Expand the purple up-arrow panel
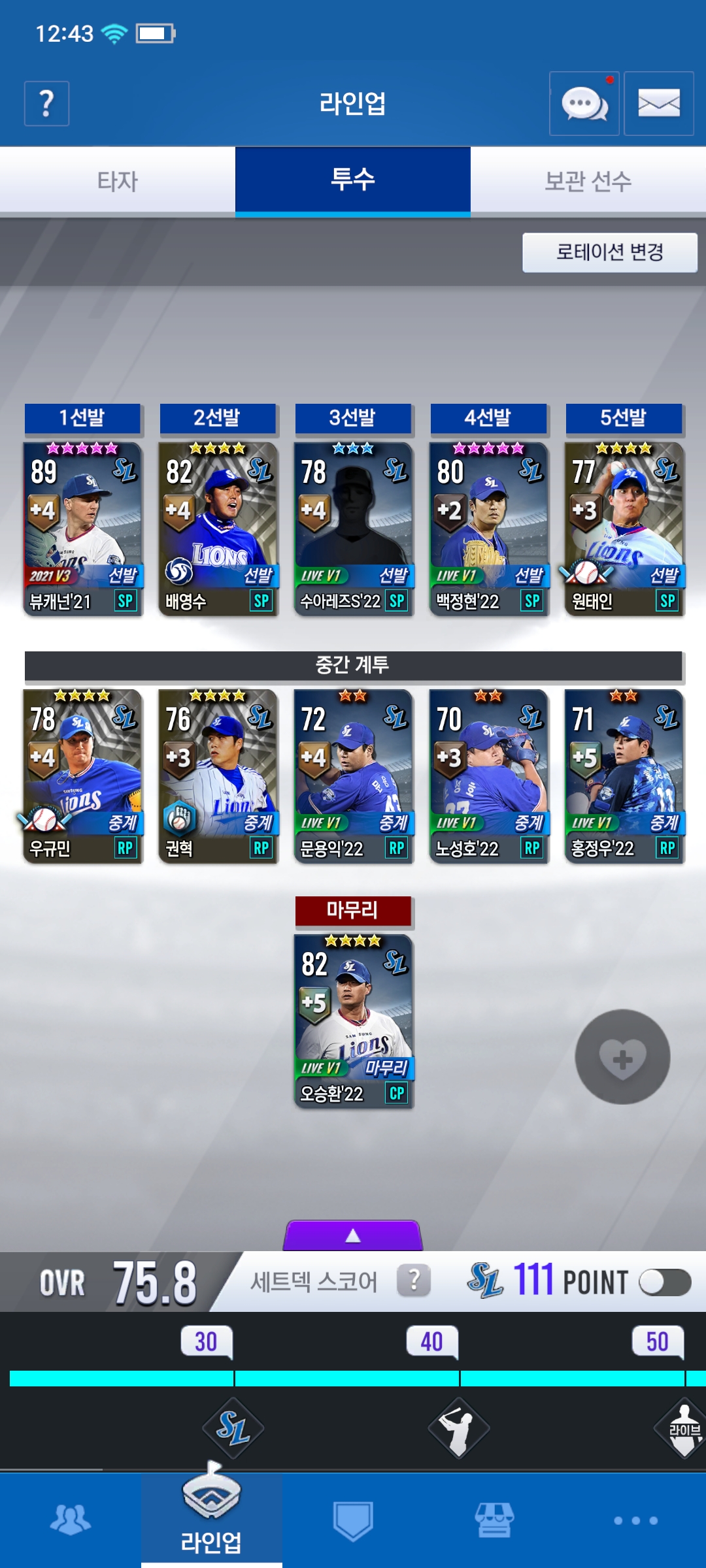706x1568 pixels. click(353, 1235)
